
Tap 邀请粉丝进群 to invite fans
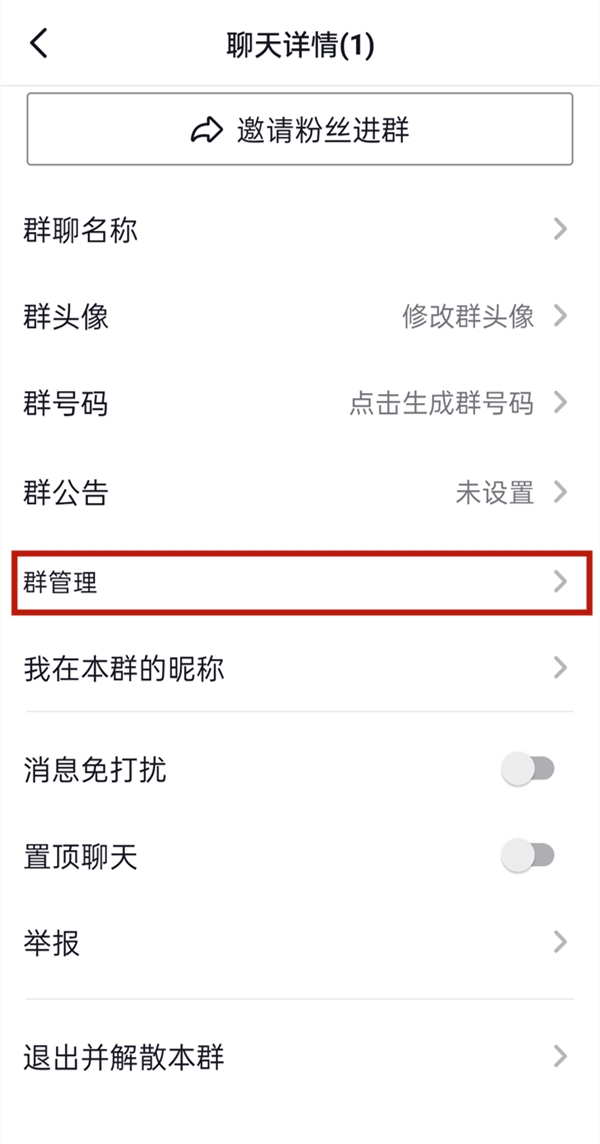pos(300,130)
